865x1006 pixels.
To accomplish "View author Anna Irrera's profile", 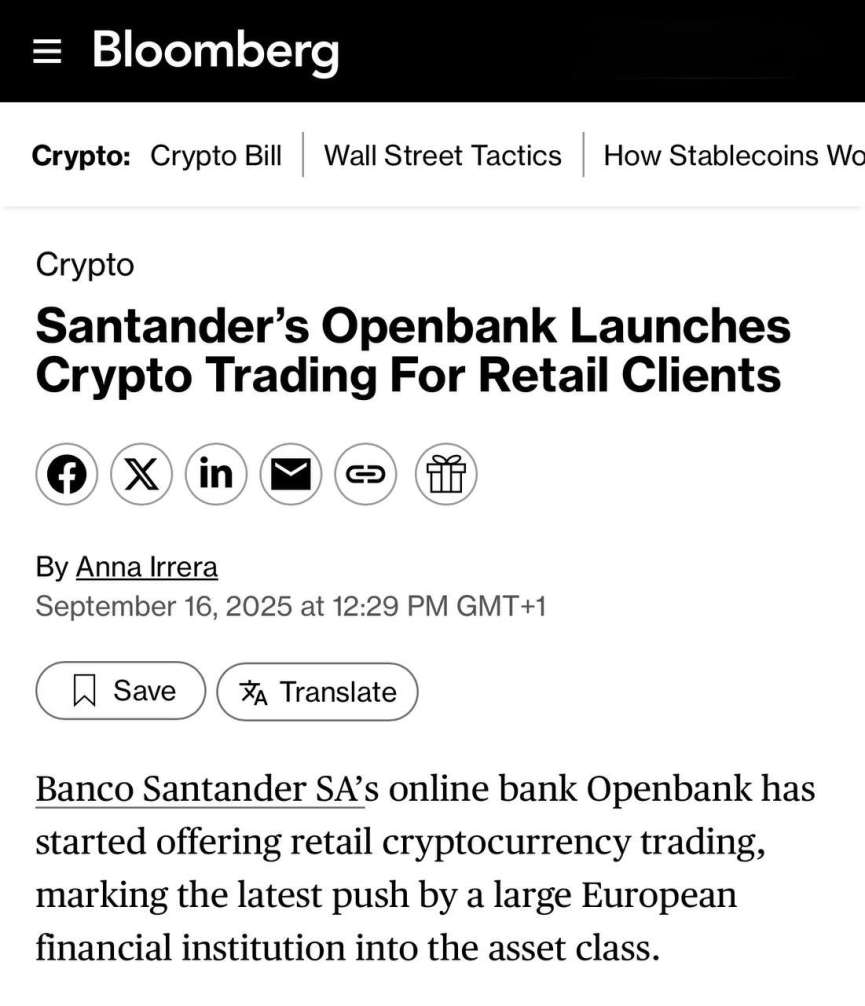I will coord(147,568).
